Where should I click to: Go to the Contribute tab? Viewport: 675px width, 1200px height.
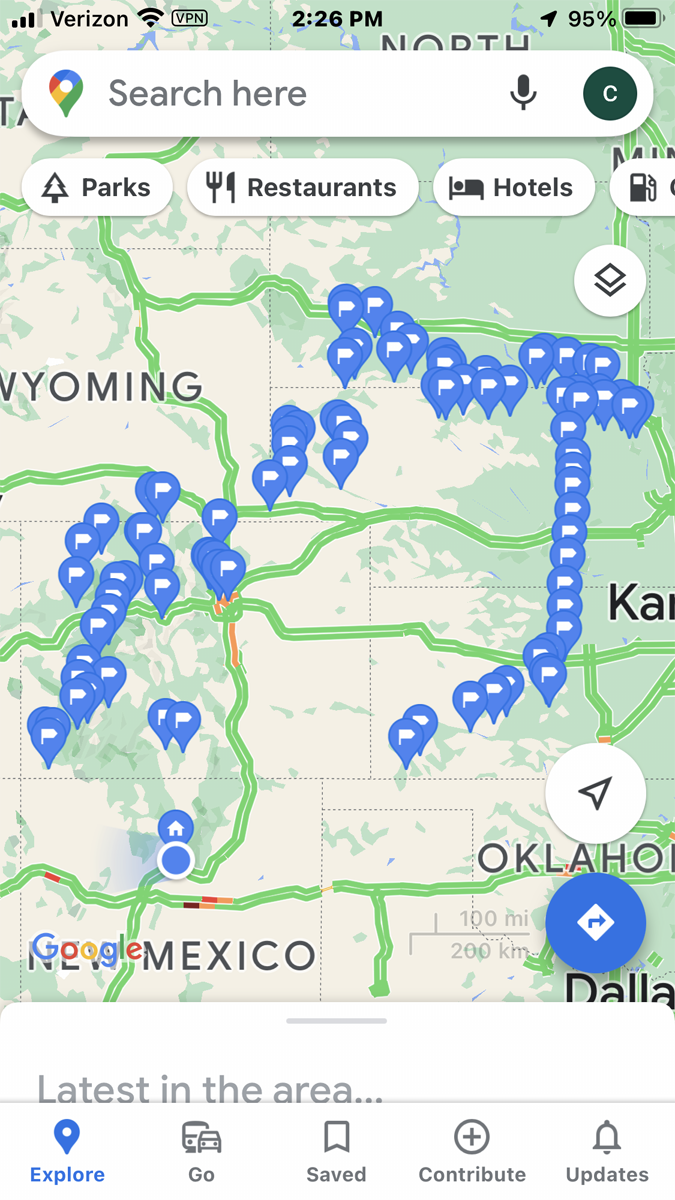472,1152
